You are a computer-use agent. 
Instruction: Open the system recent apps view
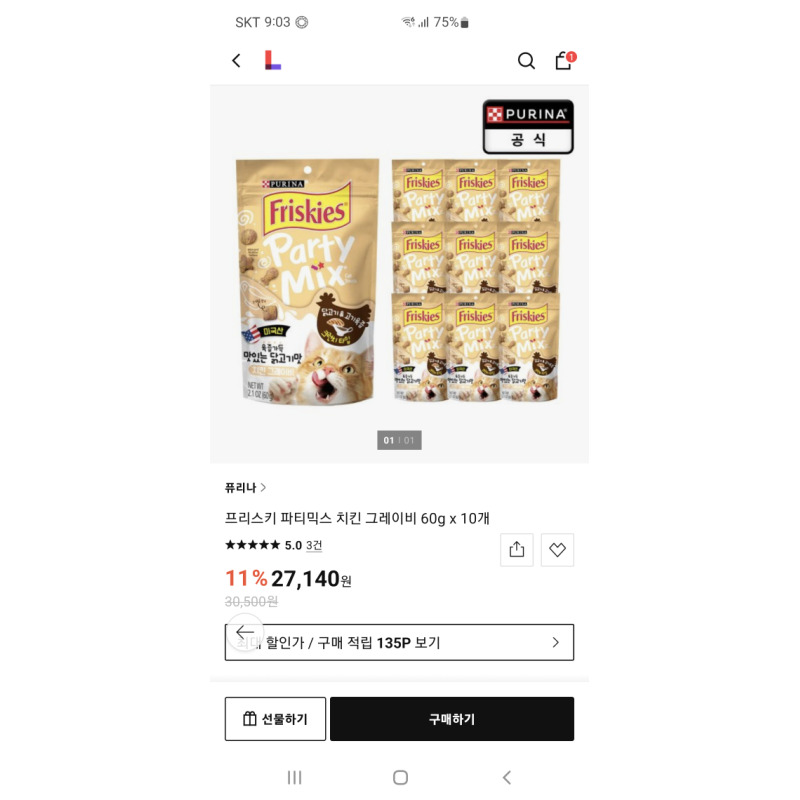click(294, 778)
